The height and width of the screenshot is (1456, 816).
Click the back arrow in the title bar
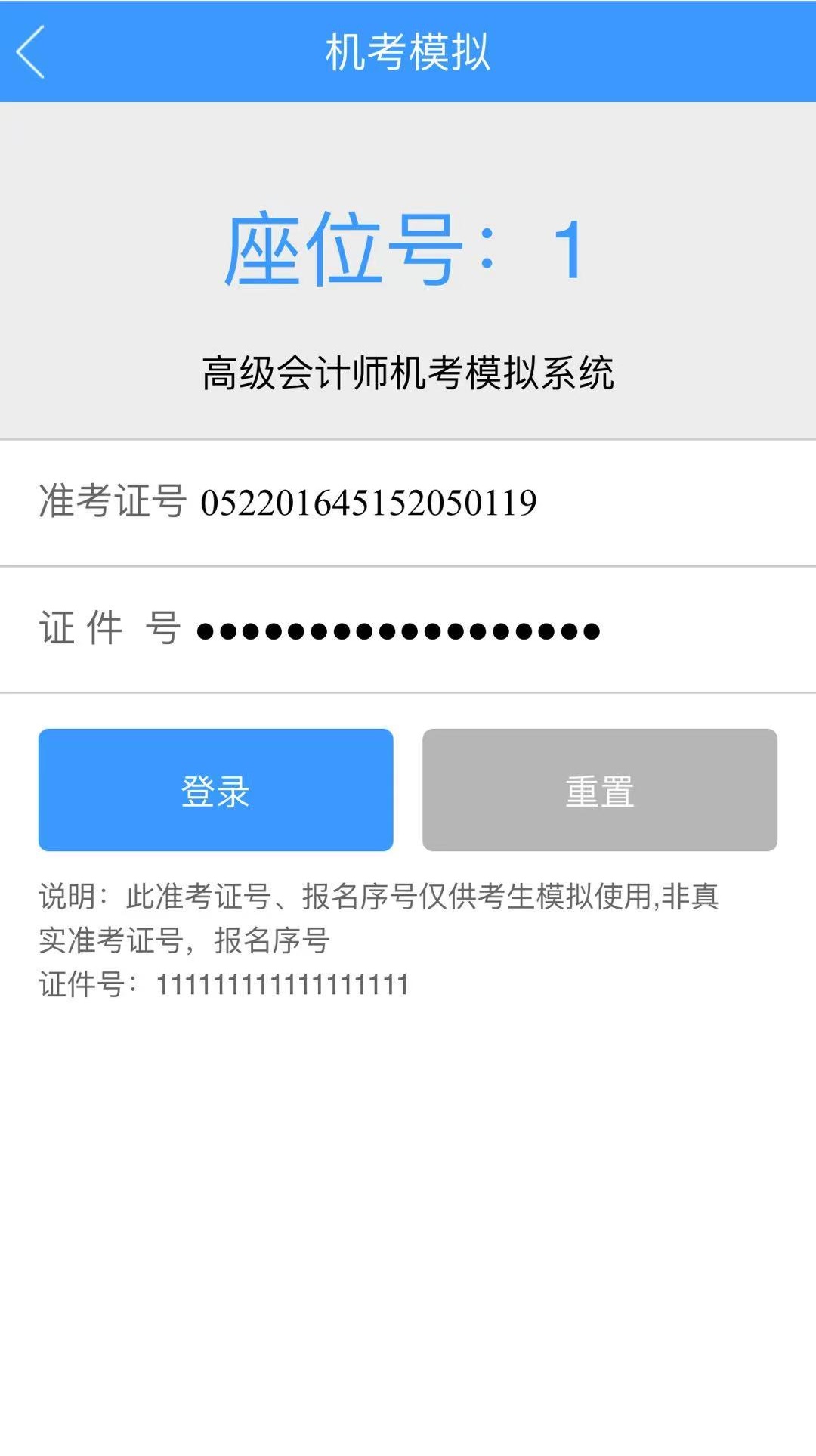(30, 53)
